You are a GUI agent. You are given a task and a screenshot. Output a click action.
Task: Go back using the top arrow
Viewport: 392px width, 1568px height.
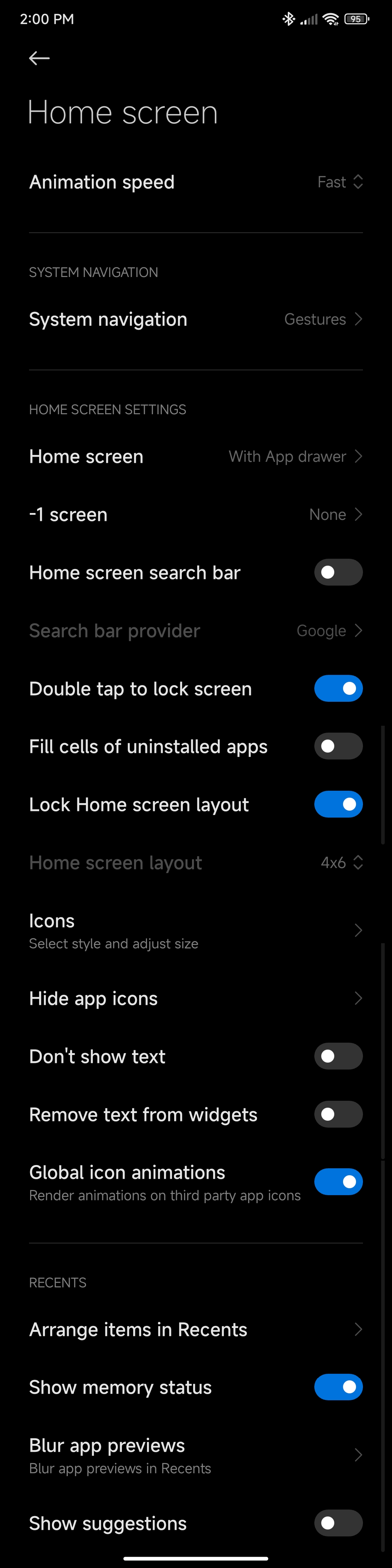[x=39, y=58]
